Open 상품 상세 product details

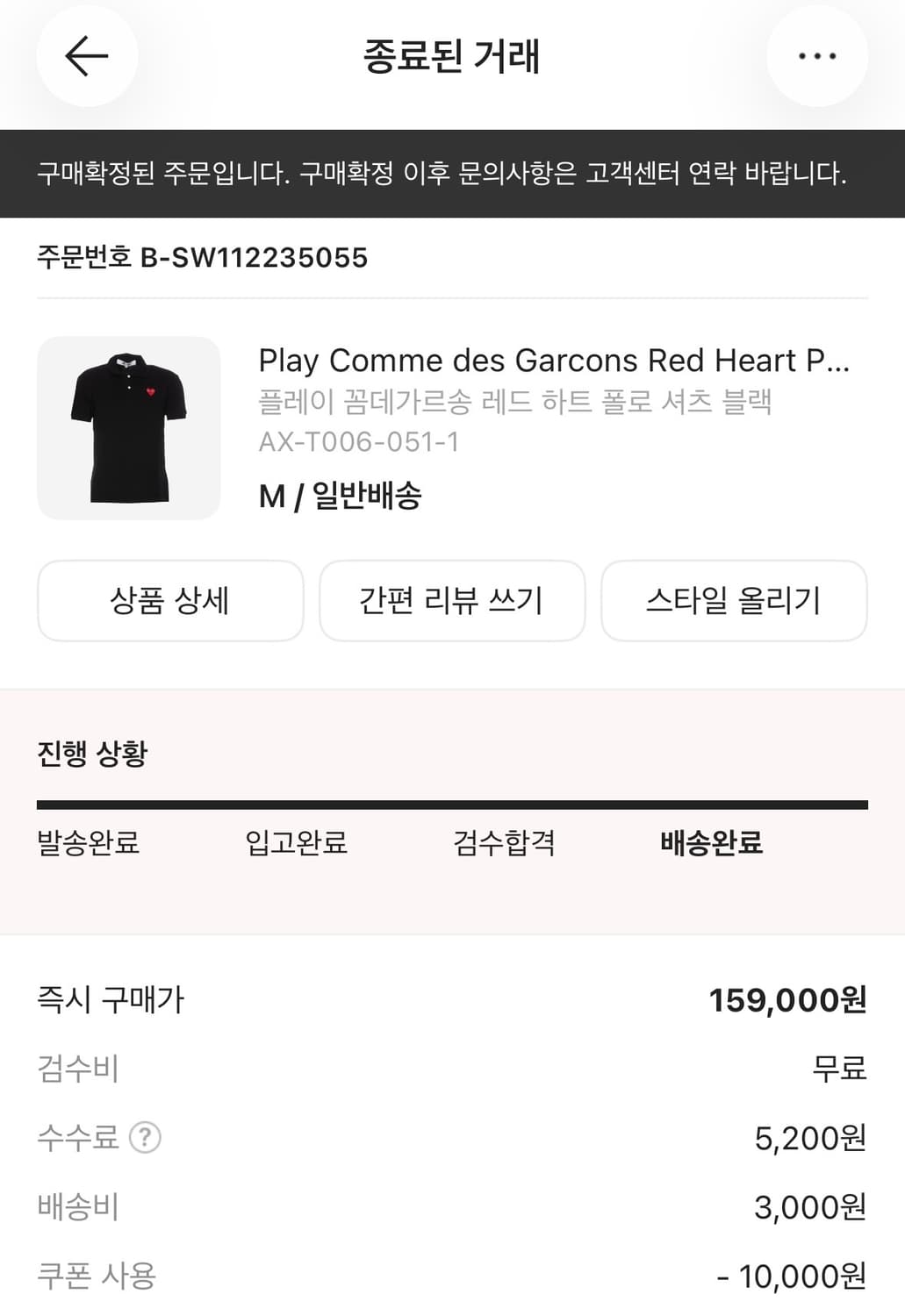coord(170,600)
